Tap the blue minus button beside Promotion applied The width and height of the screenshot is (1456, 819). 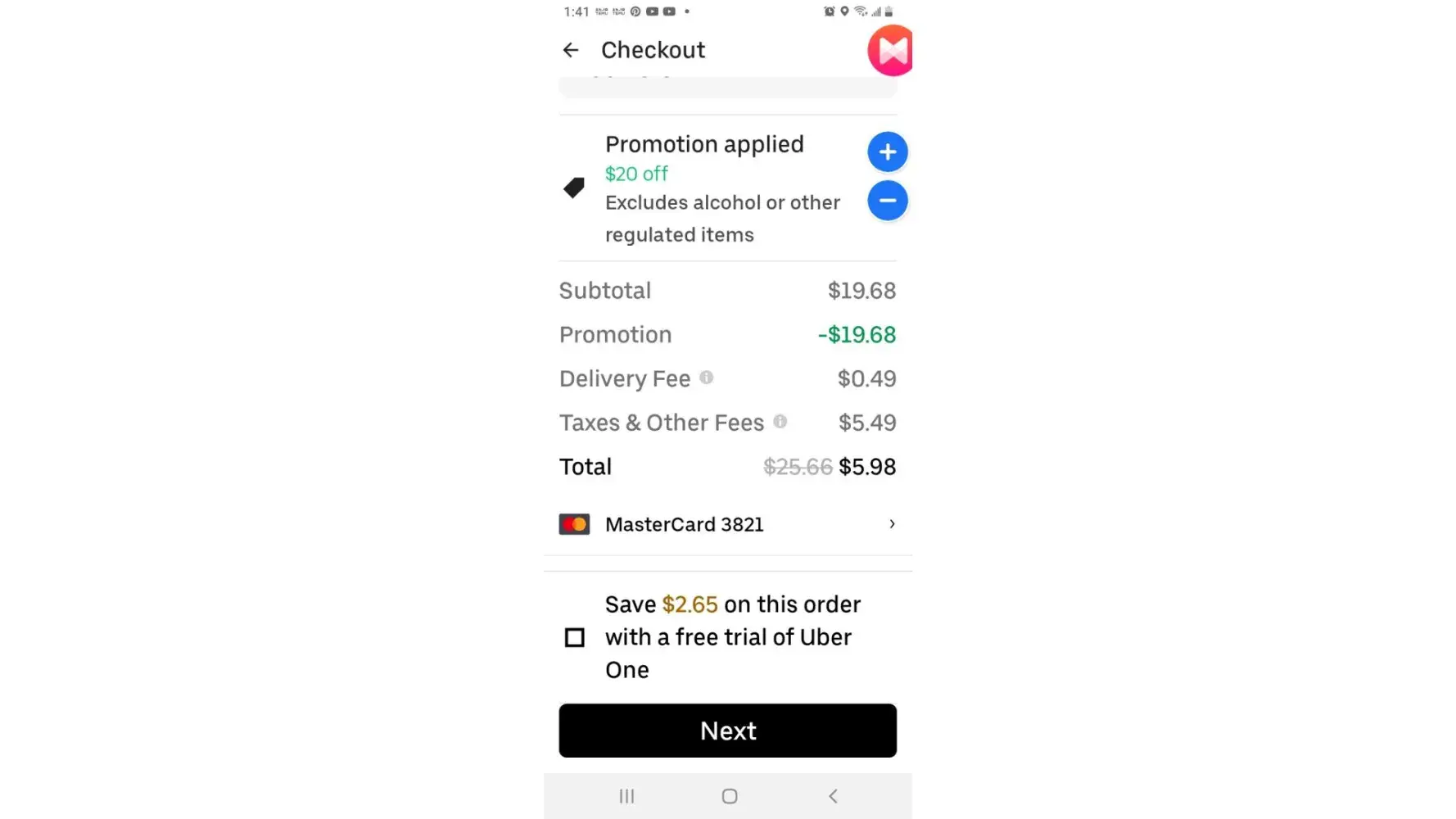887,201
